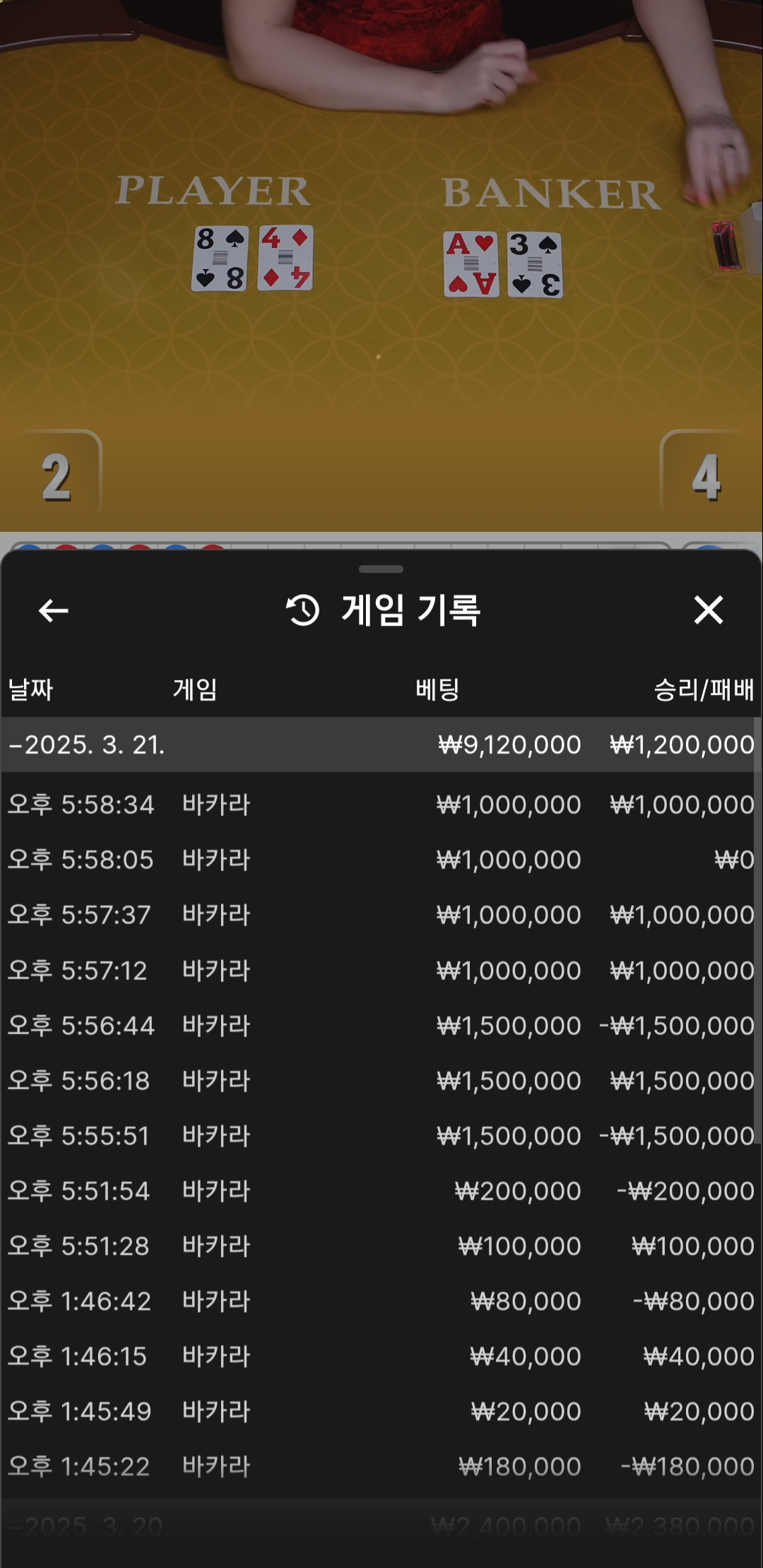View details of the 오후 5:57:37 round
Image resolution: width=763 pixels, height=1568 pixels.
pos(381,915)
